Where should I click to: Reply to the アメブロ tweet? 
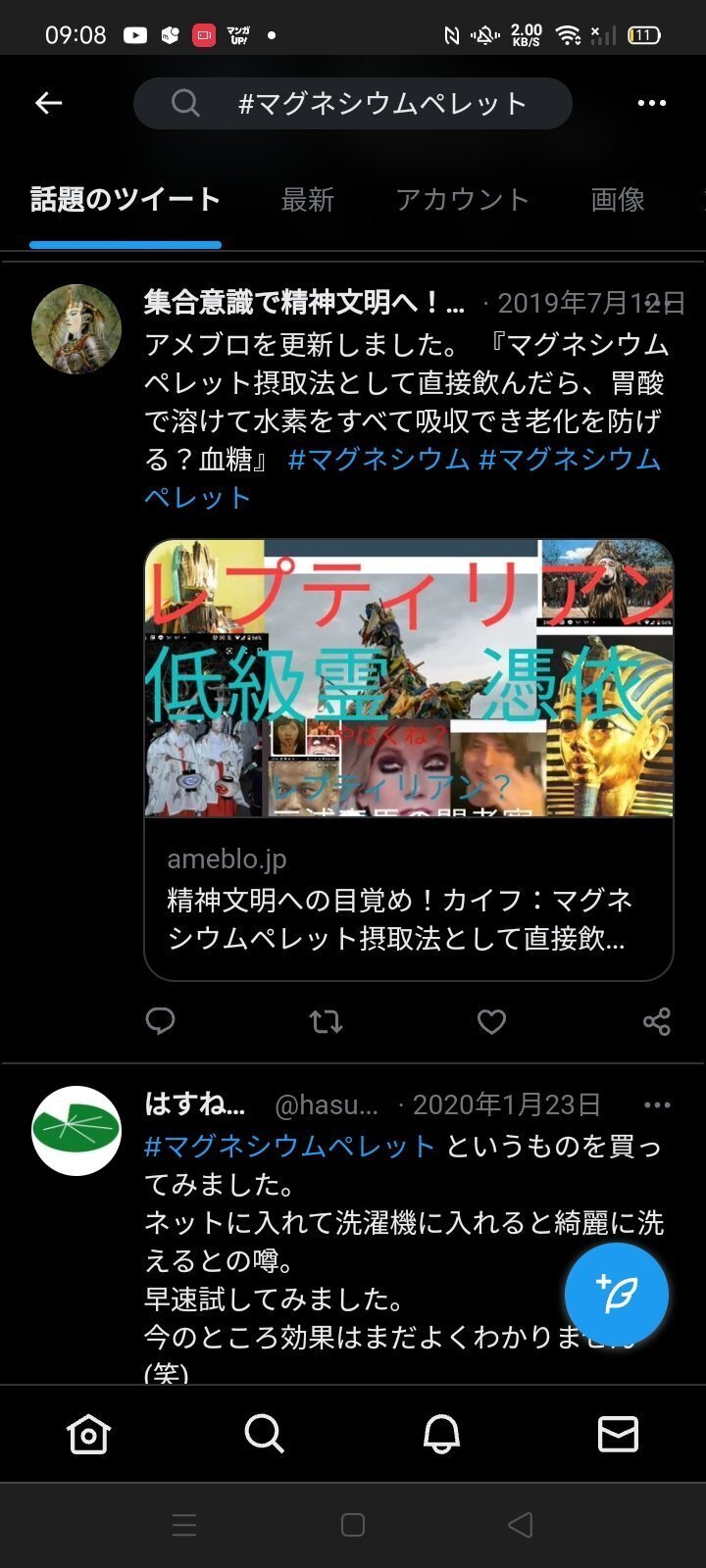160,1021
